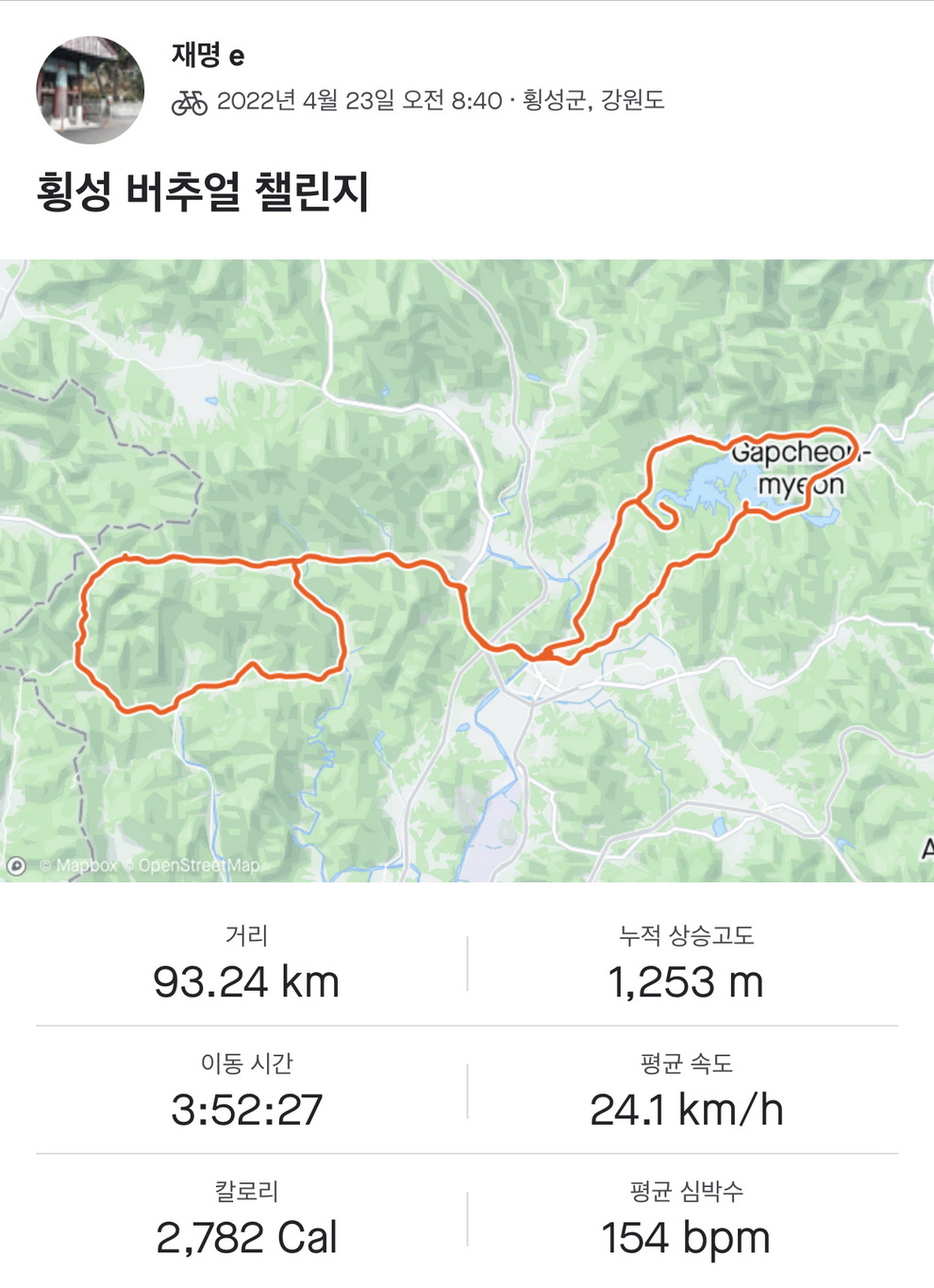Screen dimensions: 934x1288
Task: Tap the athlete name 재명 e
Action: (x=208, y=56)
